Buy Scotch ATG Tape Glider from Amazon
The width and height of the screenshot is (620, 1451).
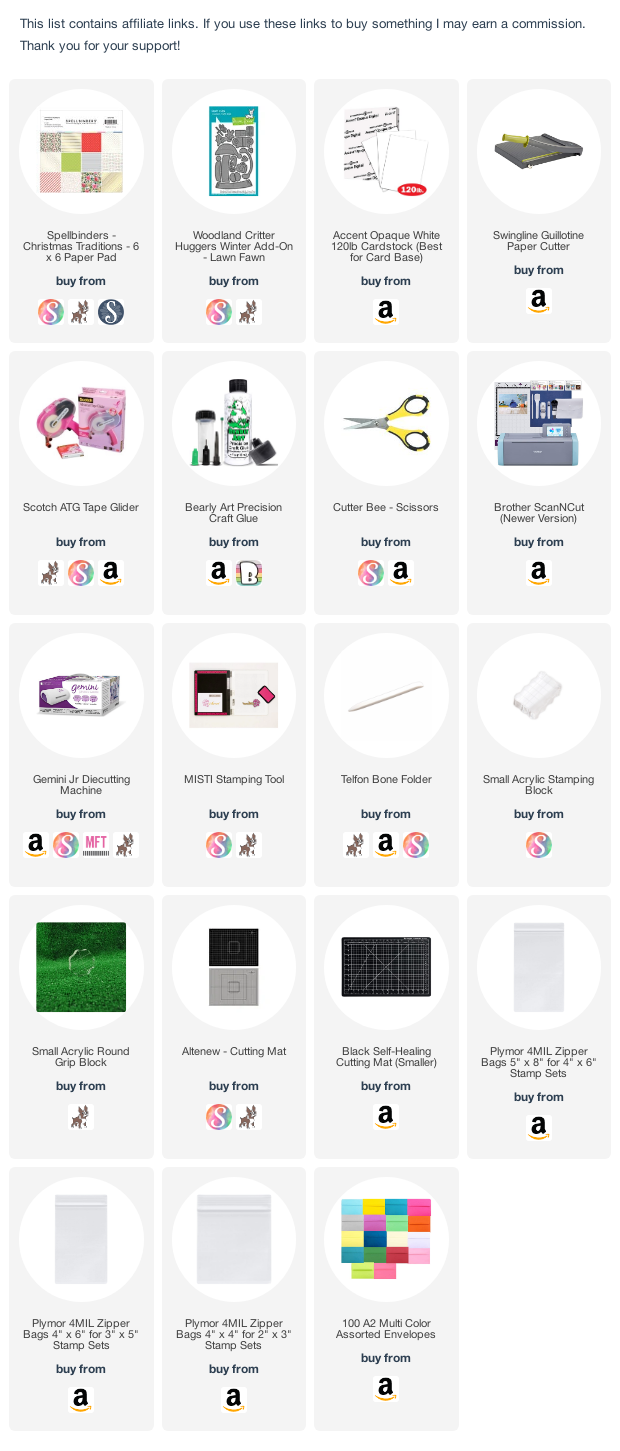[110, 573]
